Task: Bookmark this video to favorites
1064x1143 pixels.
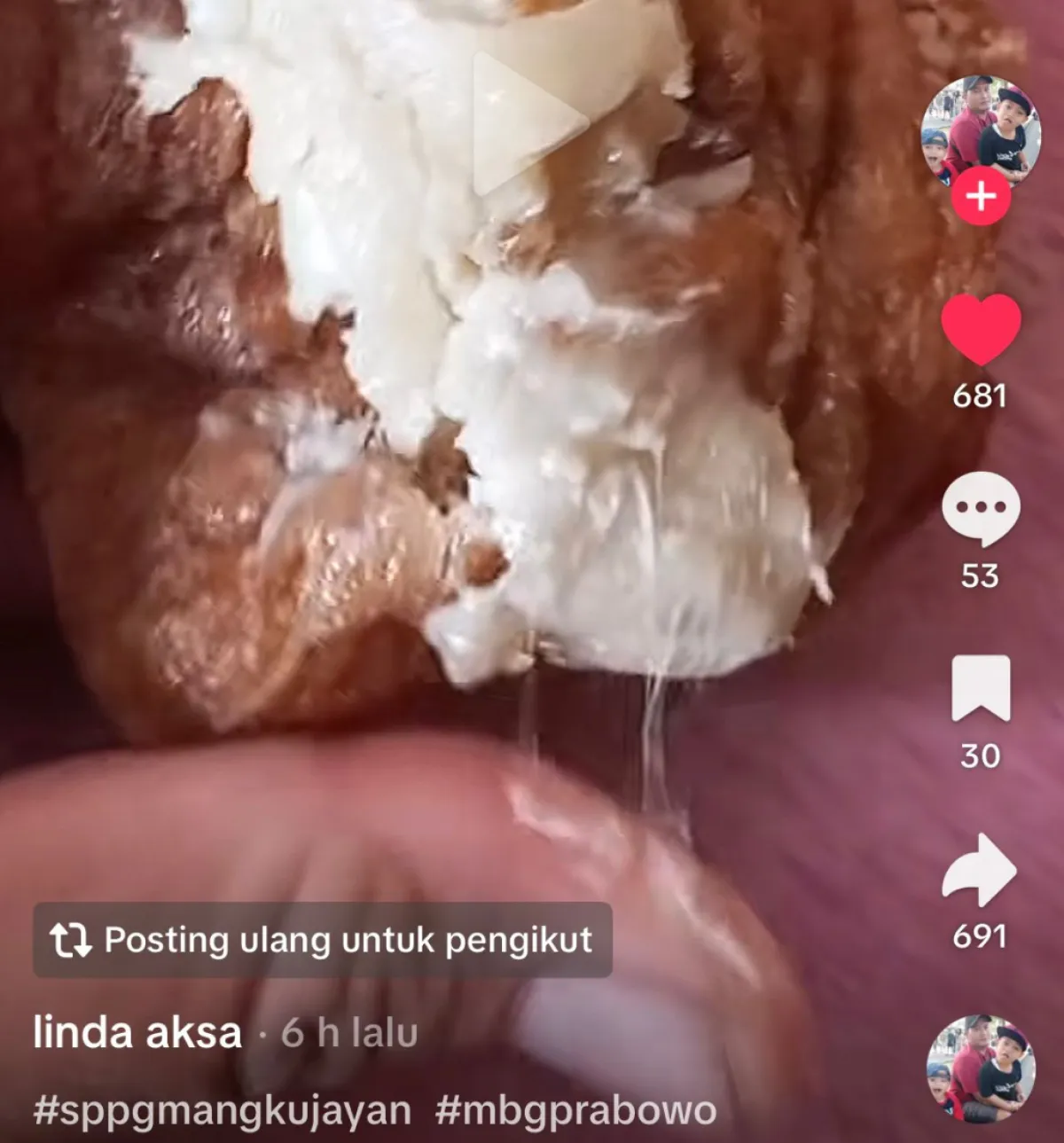Action: (980, 688)
